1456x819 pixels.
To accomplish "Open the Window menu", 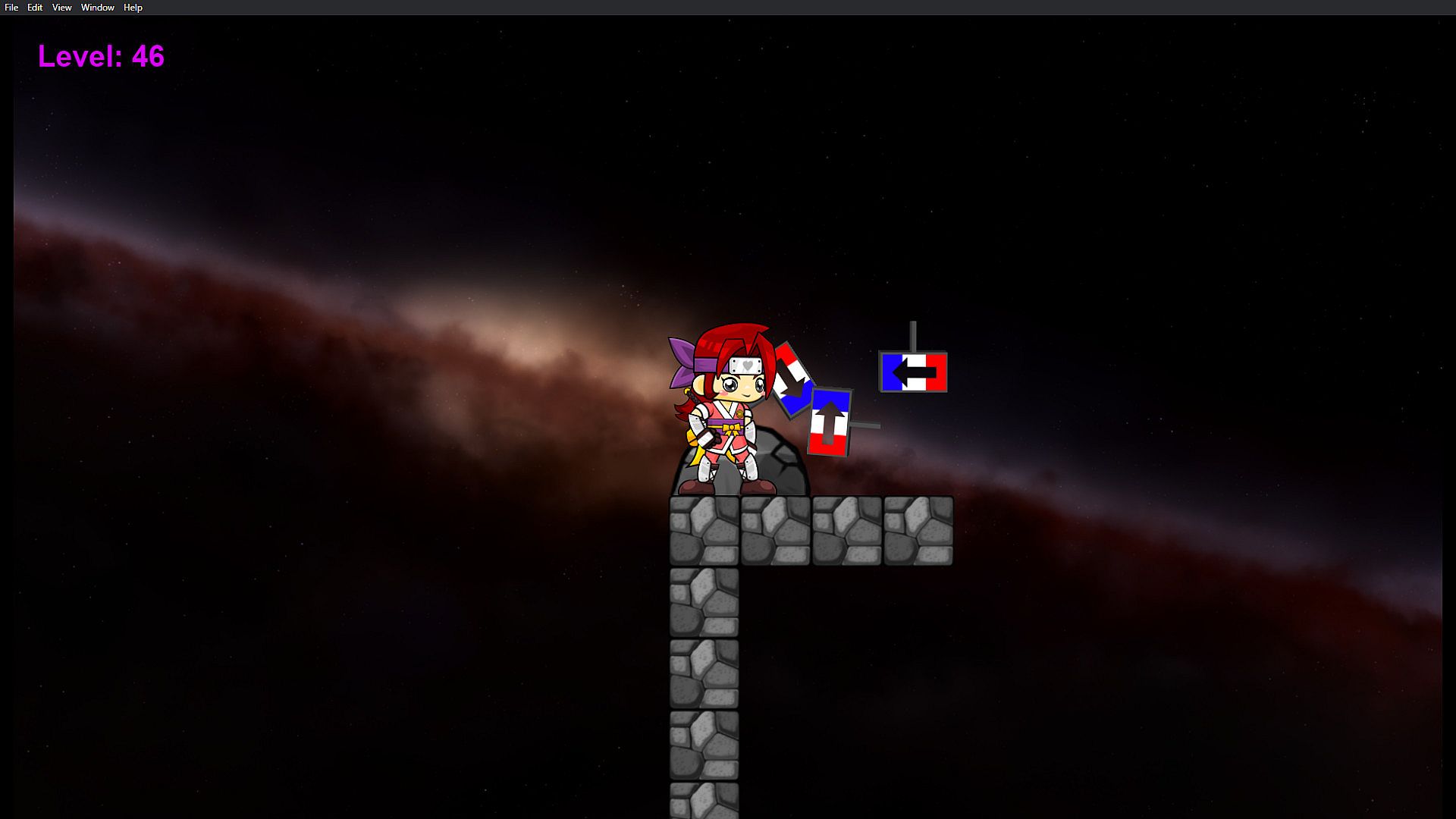I will point(97,8).
